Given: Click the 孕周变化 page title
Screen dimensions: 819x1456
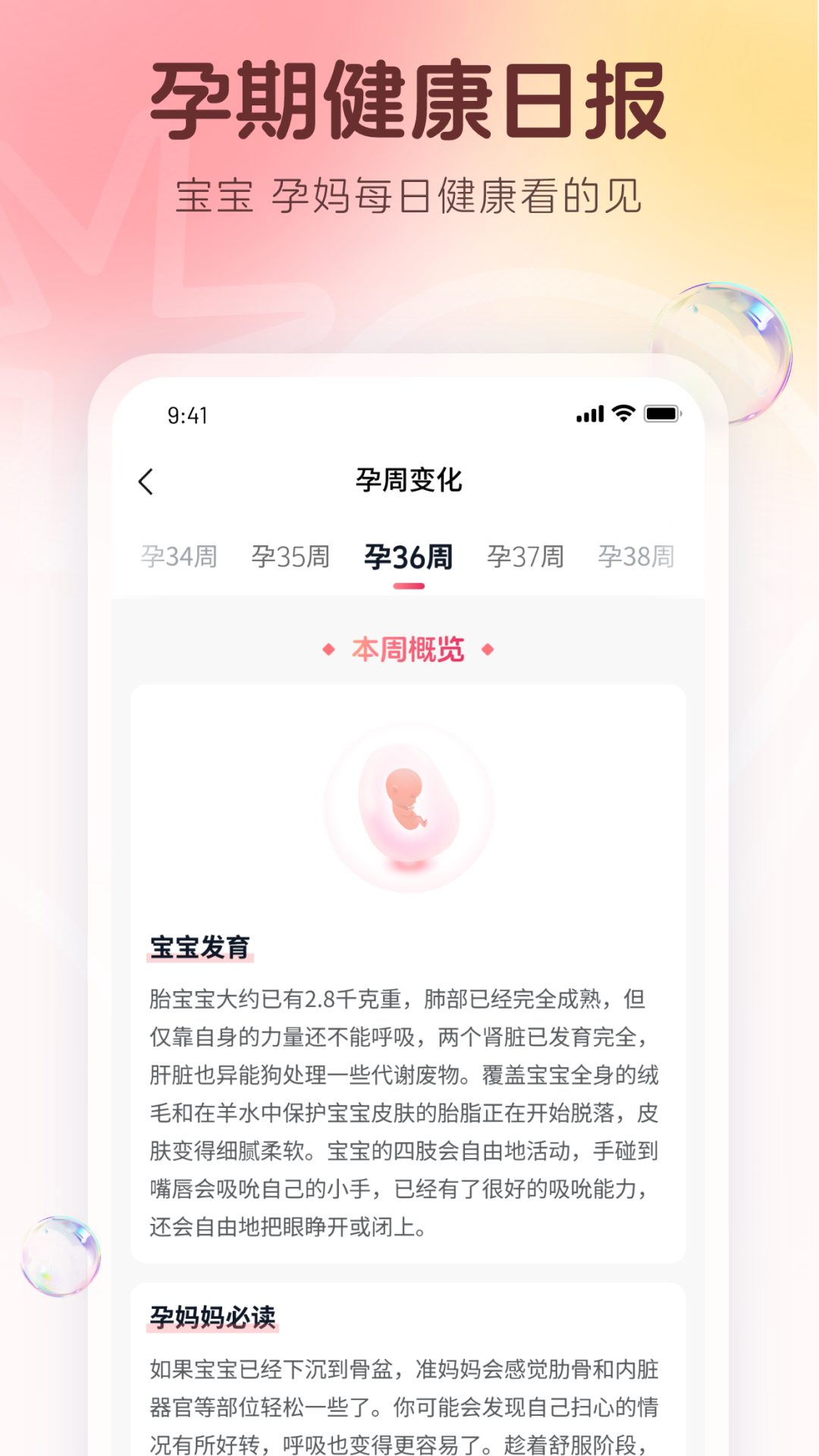Looking at the screenshot, I should pos(409,480).
